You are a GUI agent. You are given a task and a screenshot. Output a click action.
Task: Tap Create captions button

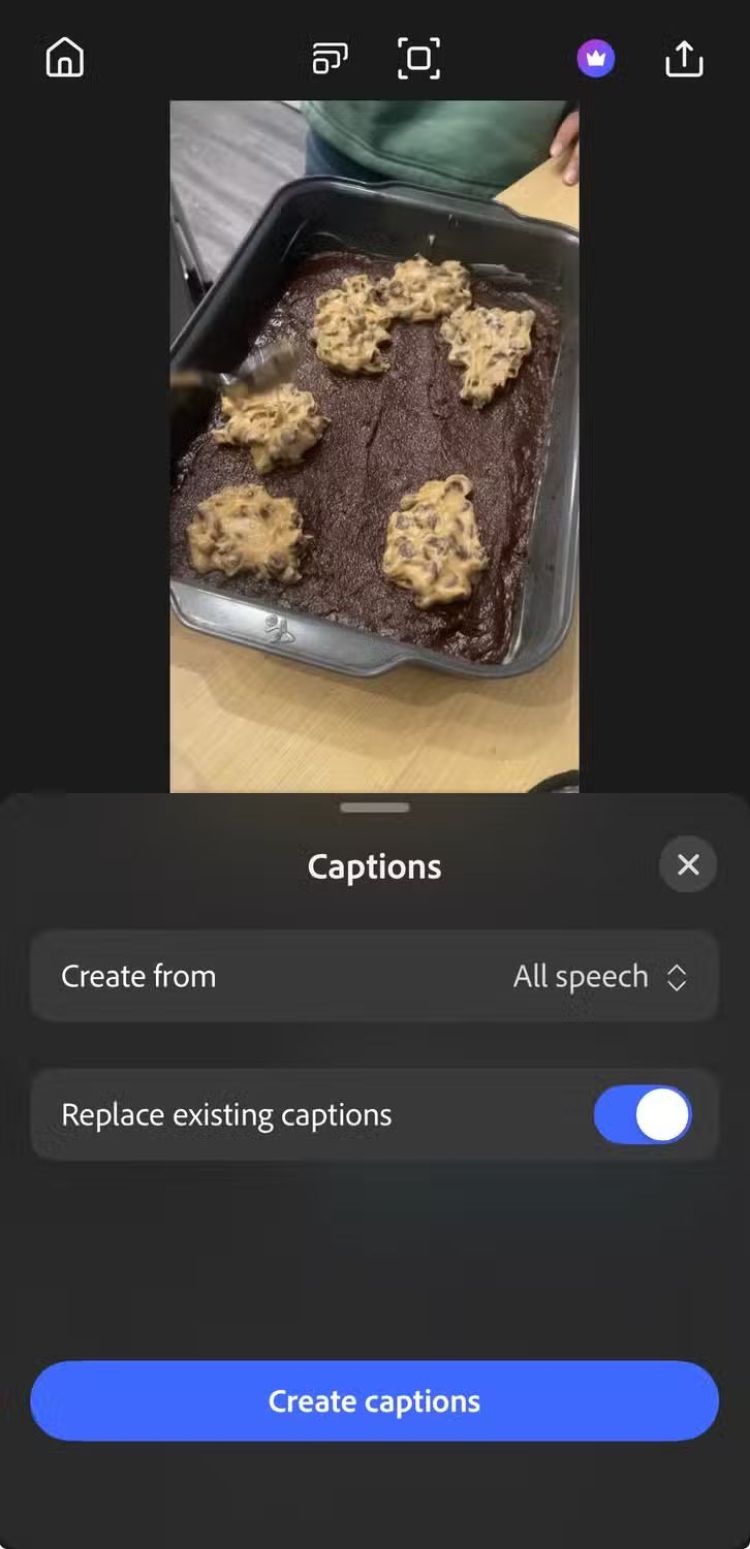tap(374, 1401)
